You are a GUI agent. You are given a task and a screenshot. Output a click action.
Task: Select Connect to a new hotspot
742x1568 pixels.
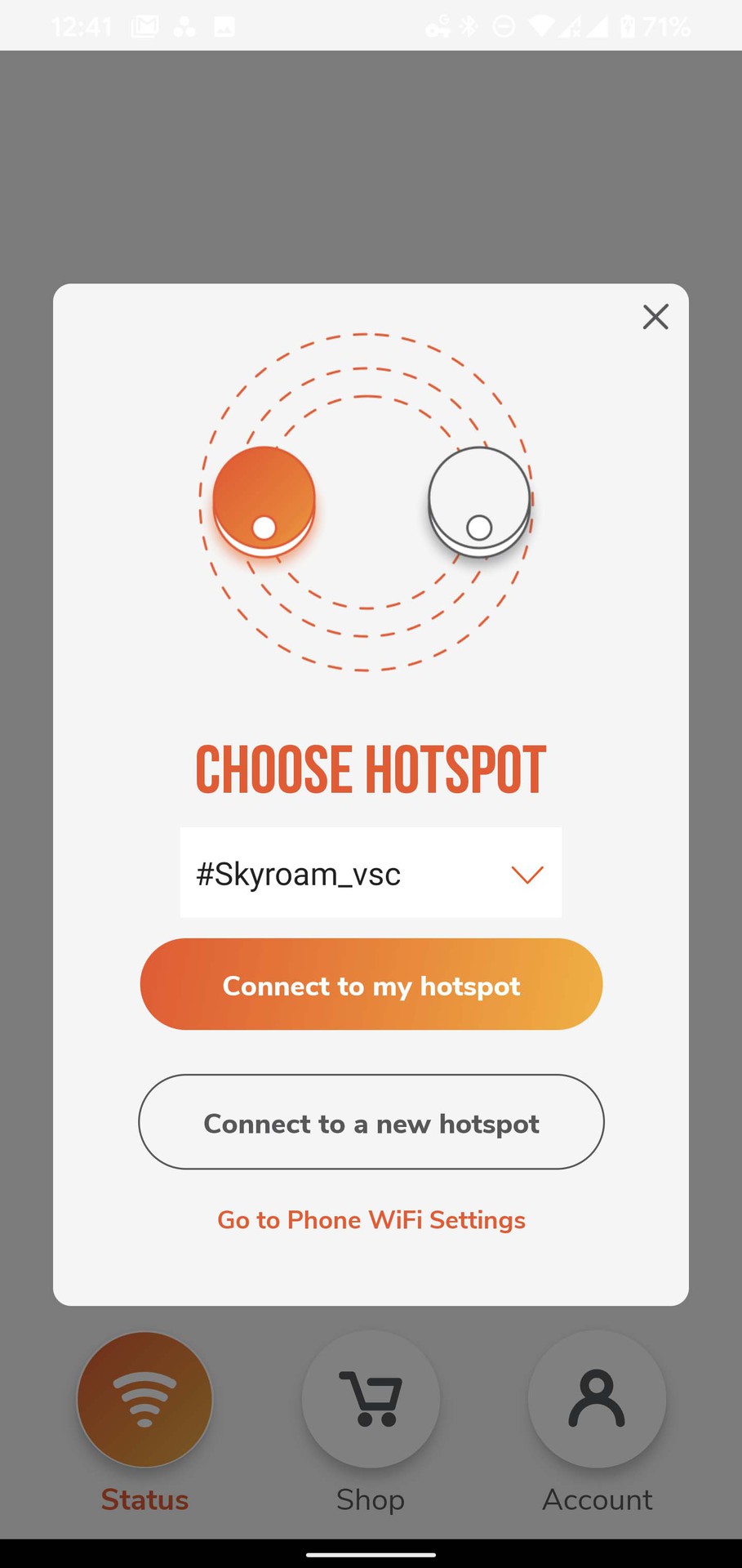371,1122
